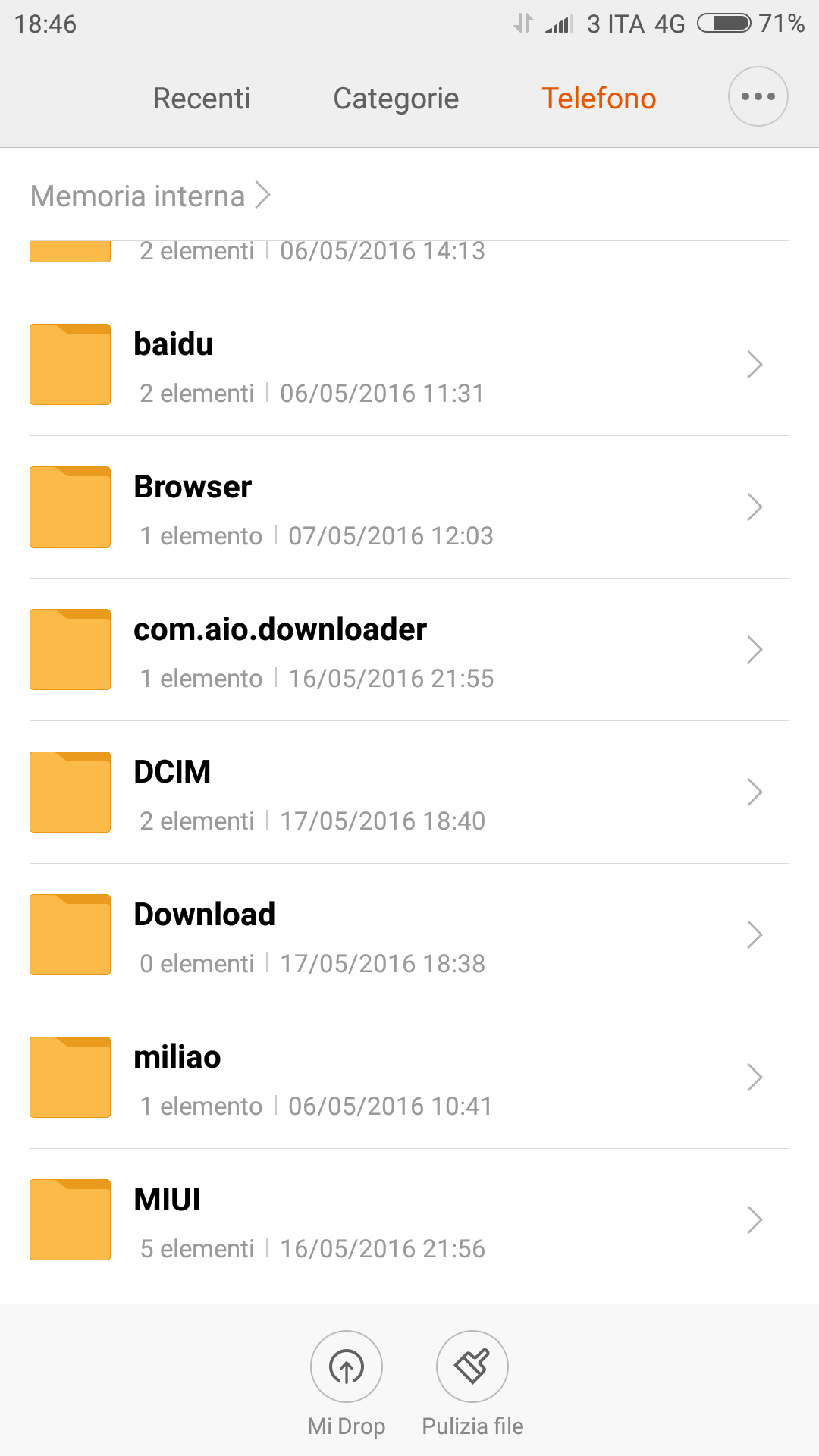
Task: Open the Download folder
Action: click(x=409, y=935)
